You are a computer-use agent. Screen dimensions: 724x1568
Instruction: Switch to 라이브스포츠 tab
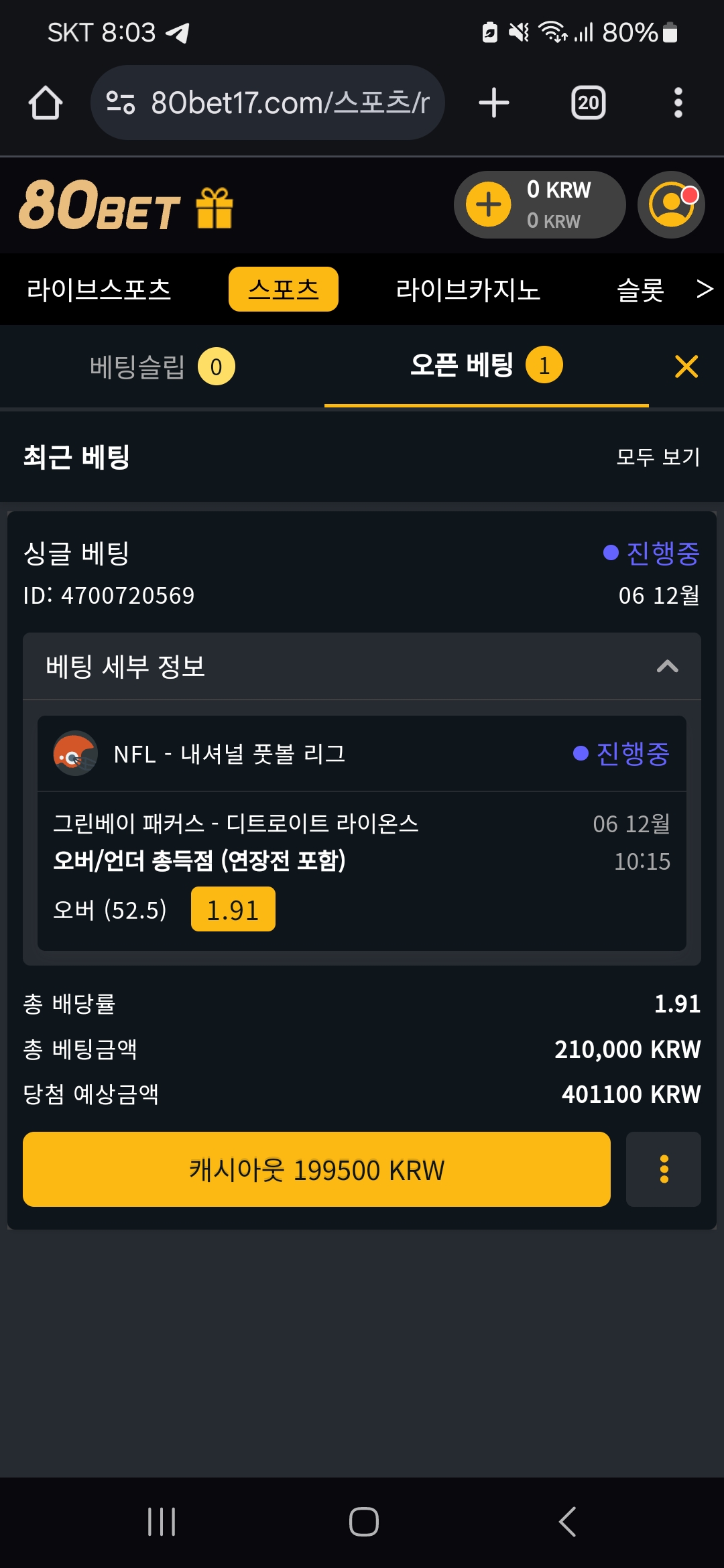pyautogui.click(x=99, y=289)
